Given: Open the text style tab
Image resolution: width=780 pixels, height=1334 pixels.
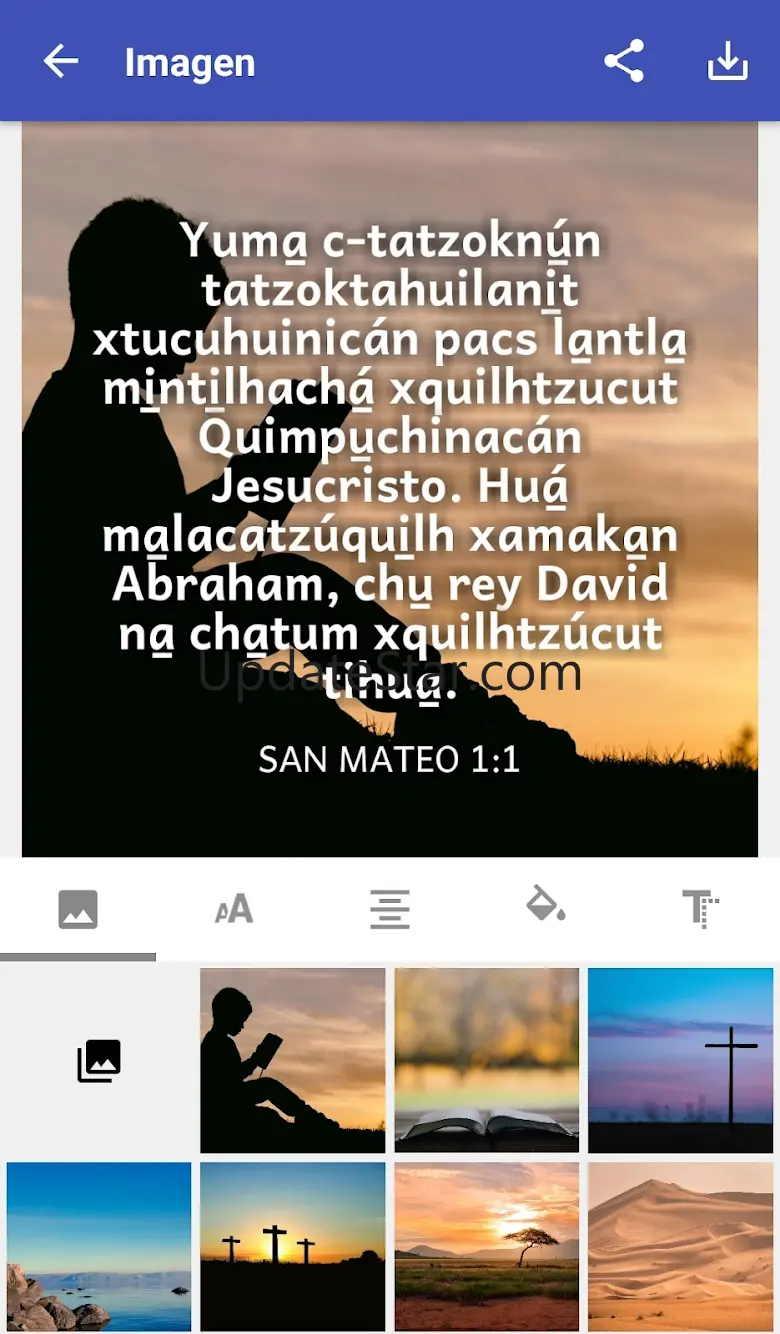Looking at the screenshot, I should [701, 909].
